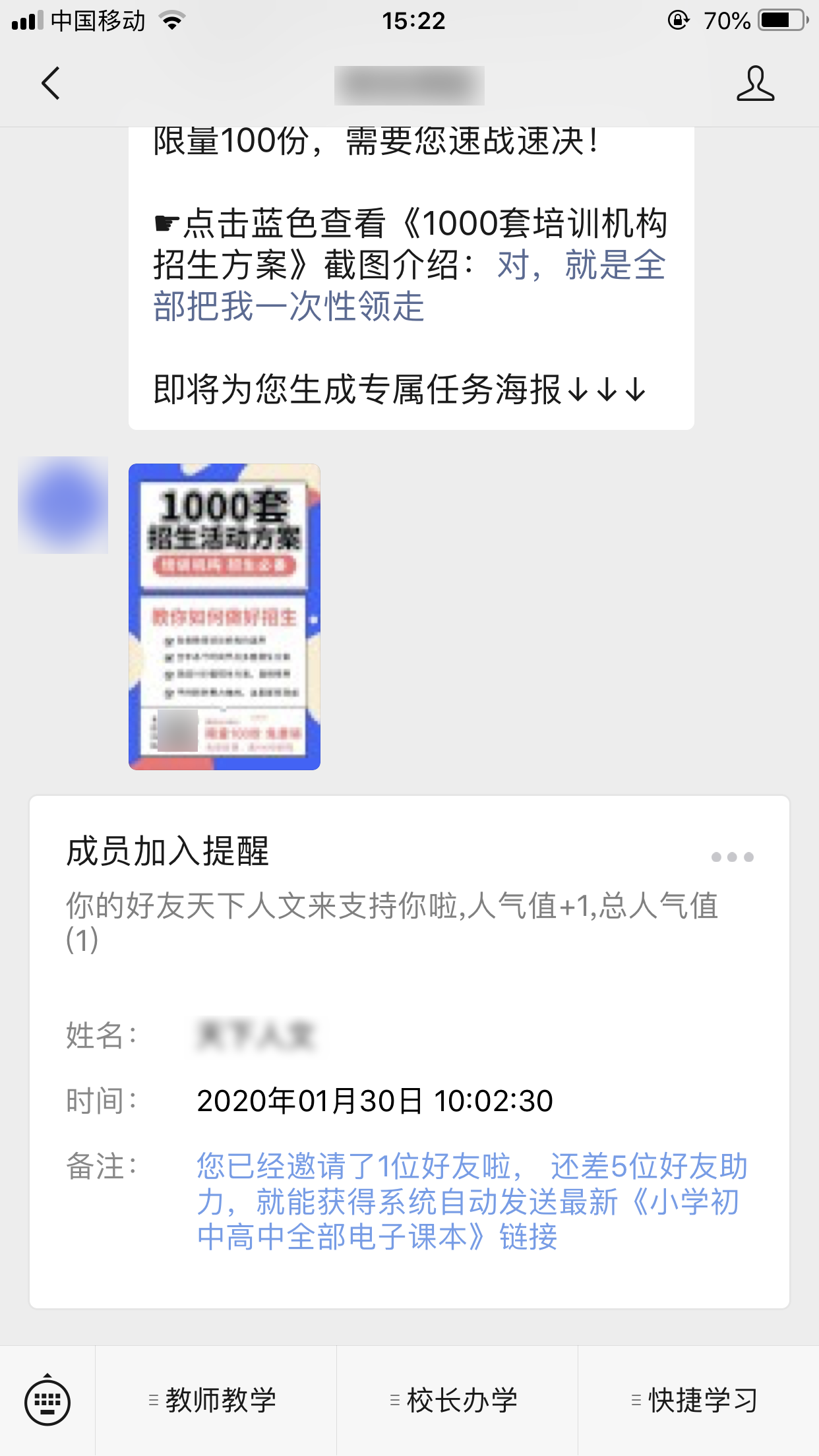
Task: Open the account profile icon
Action: (755, 84)
